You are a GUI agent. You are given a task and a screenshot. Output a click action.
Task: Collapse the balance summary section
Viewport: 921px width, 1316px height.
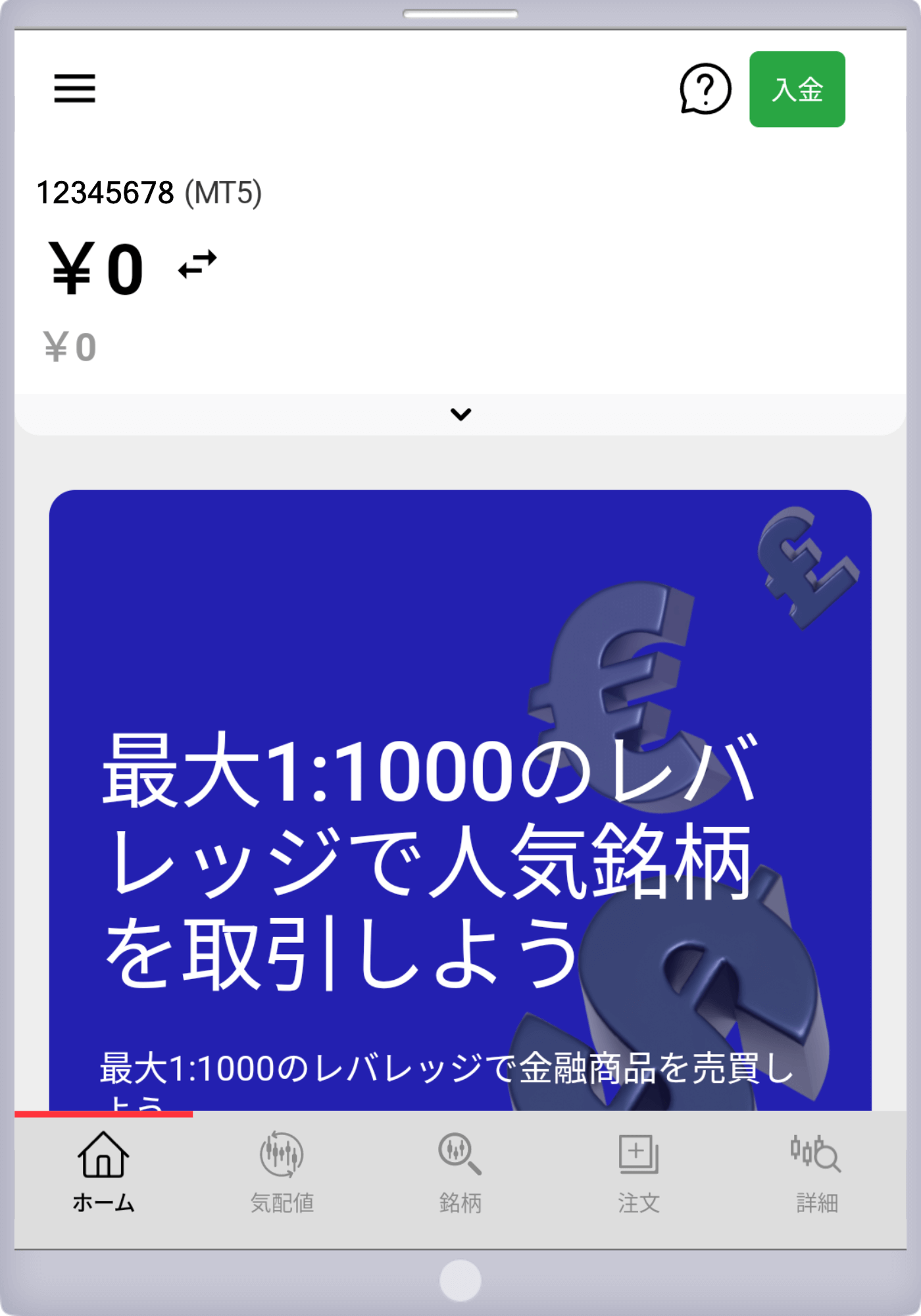coord(460,414)
